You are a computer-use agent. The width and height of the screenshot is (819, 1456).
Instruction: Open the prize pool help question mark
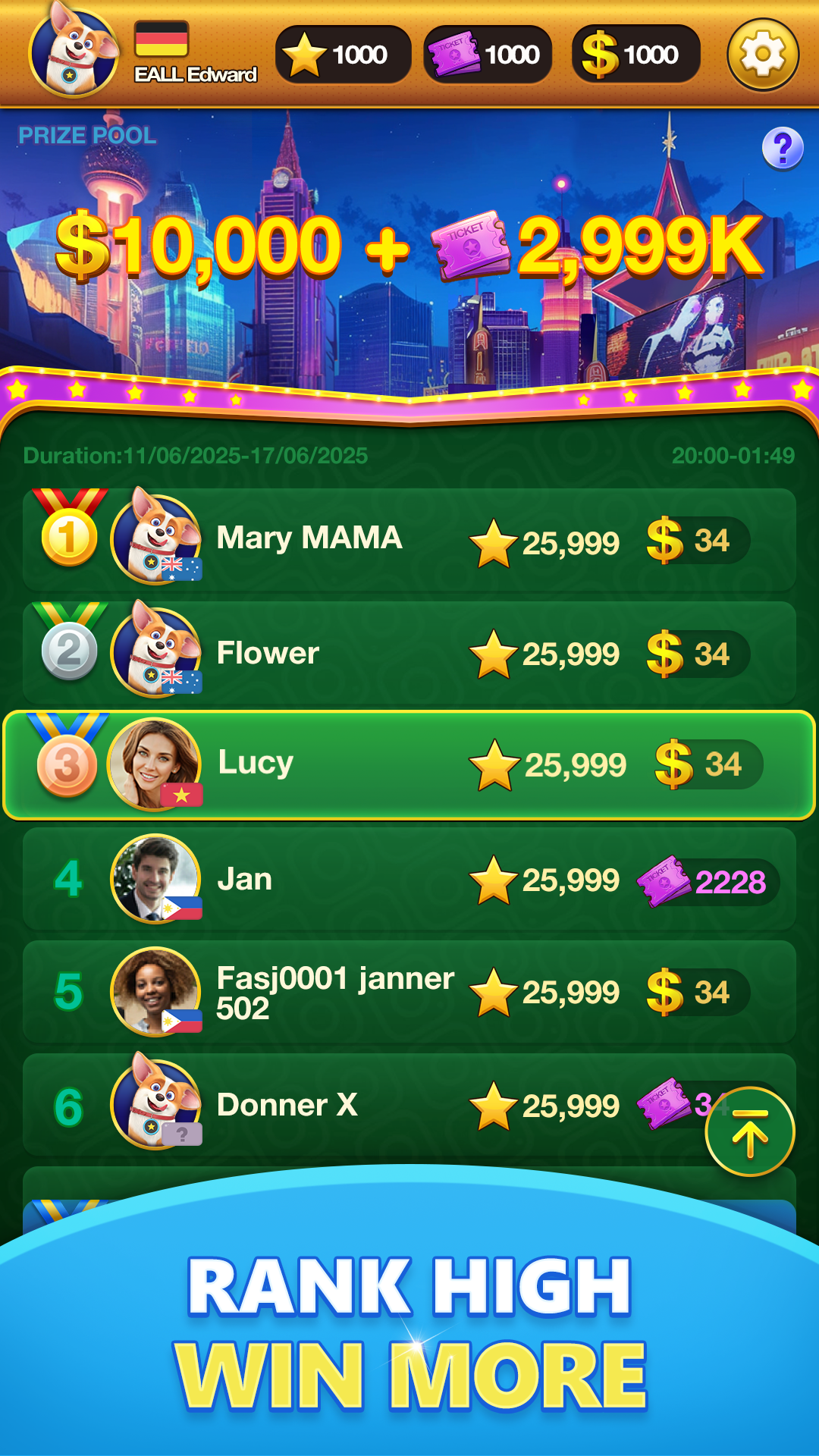click(783, 148)
